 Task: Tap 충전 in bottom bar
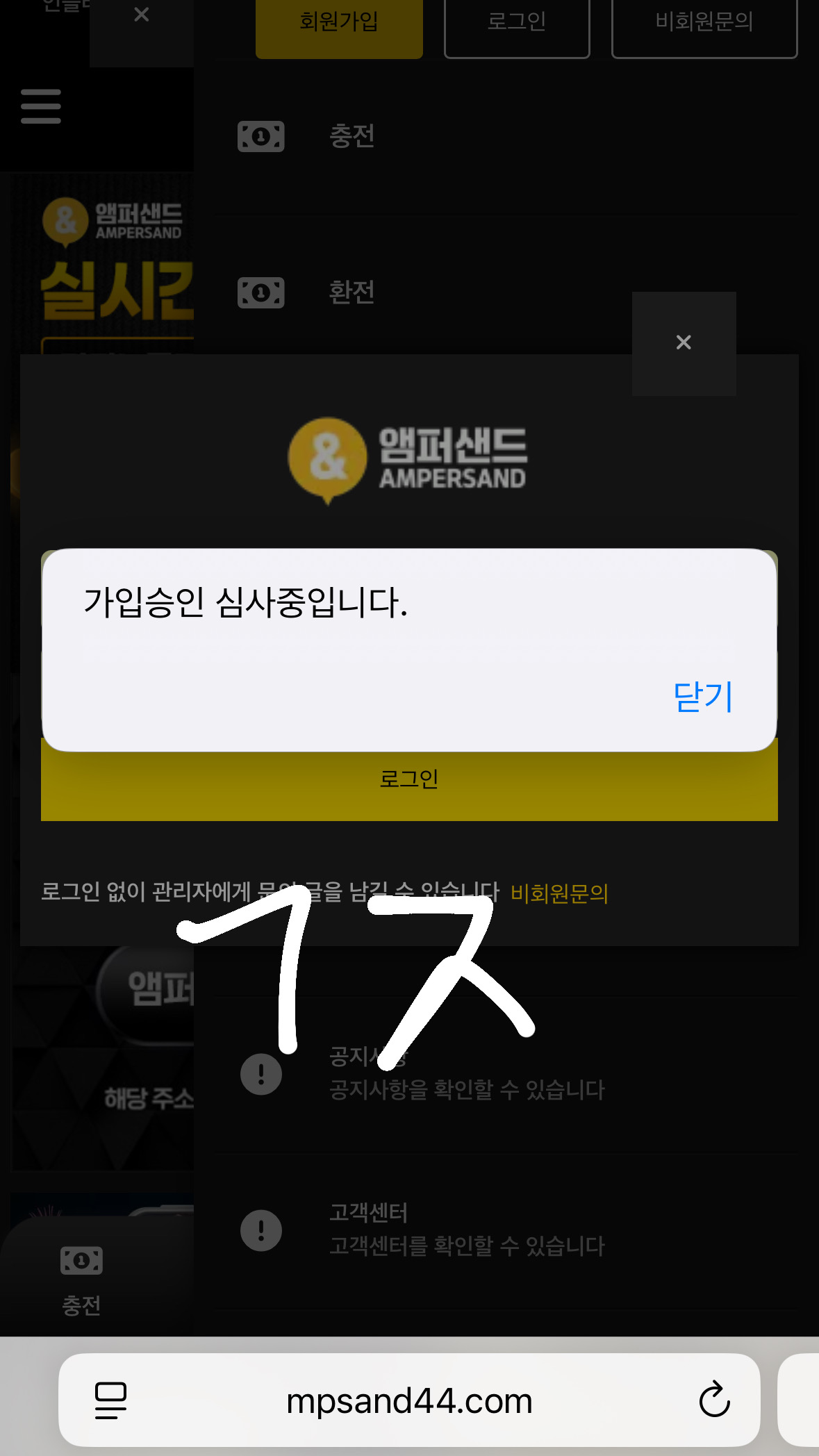point(81,1280)
